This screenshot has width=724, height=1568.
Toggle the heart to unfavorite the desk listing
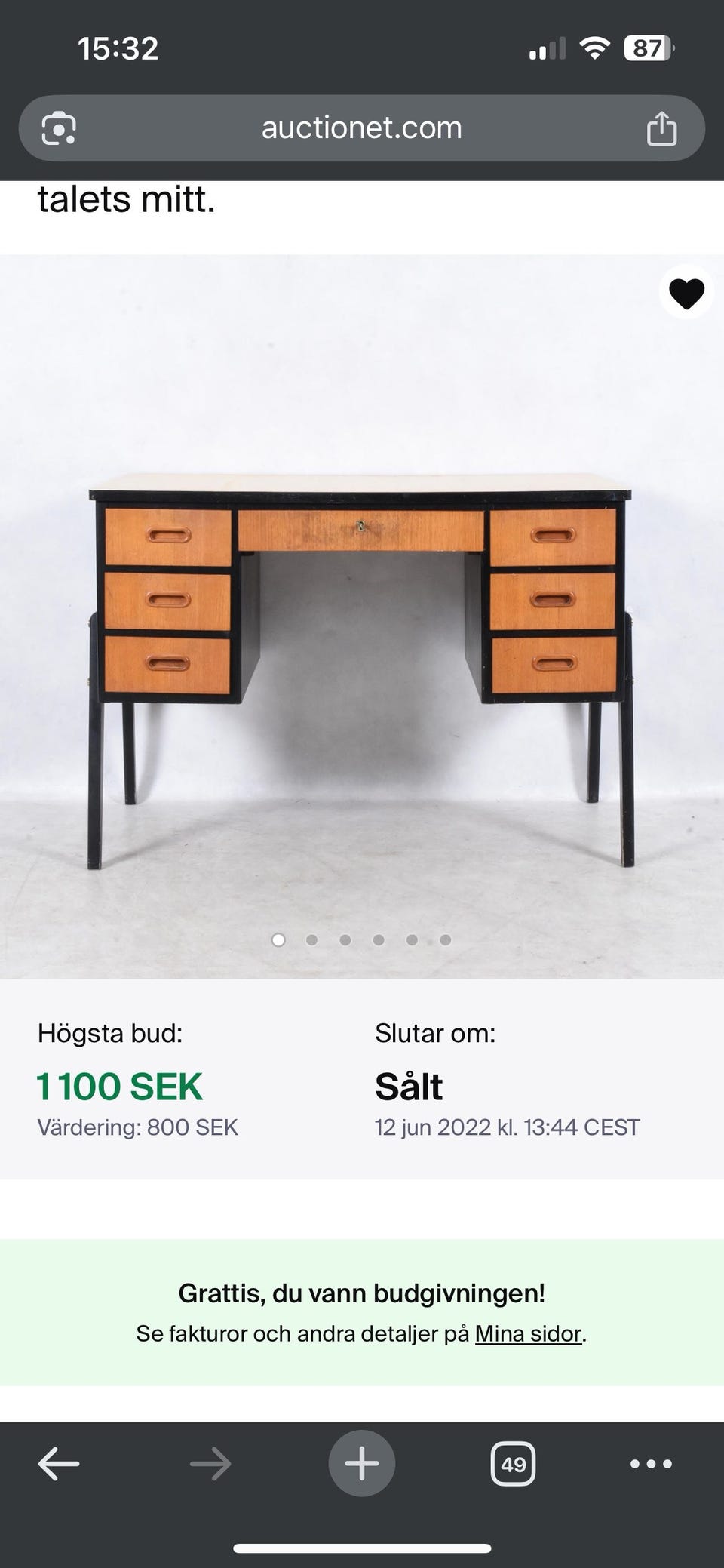click(685, 294)
